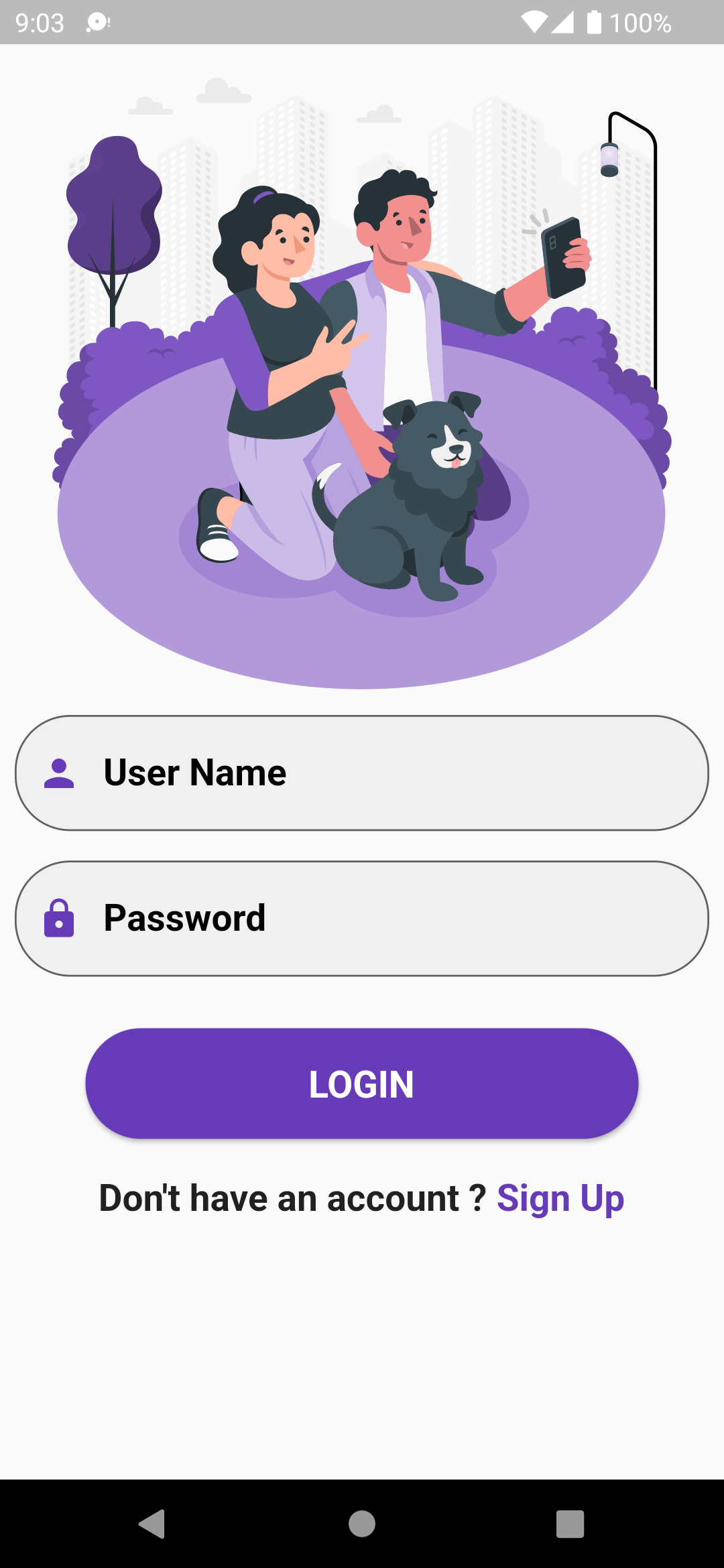Screen dimensions: 724x1568
Task: Select the Password input field
Action: [362, 919]
